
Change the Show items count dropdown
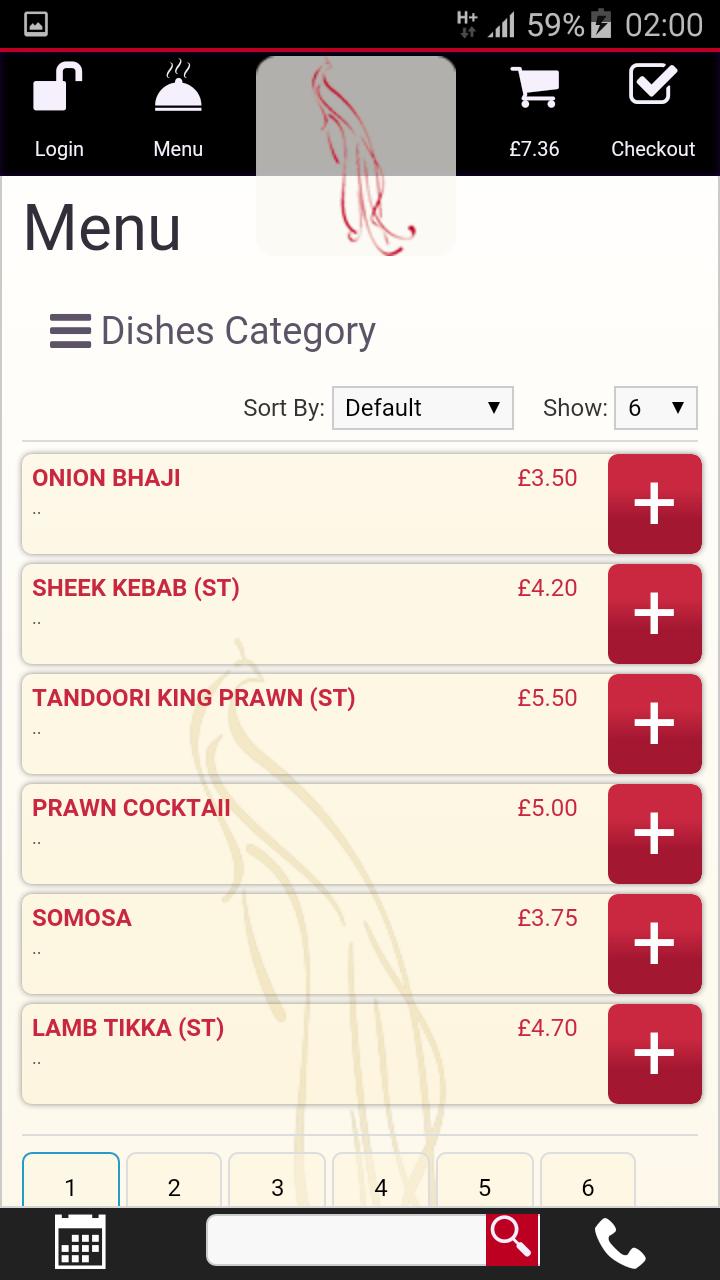pos(655,408)
